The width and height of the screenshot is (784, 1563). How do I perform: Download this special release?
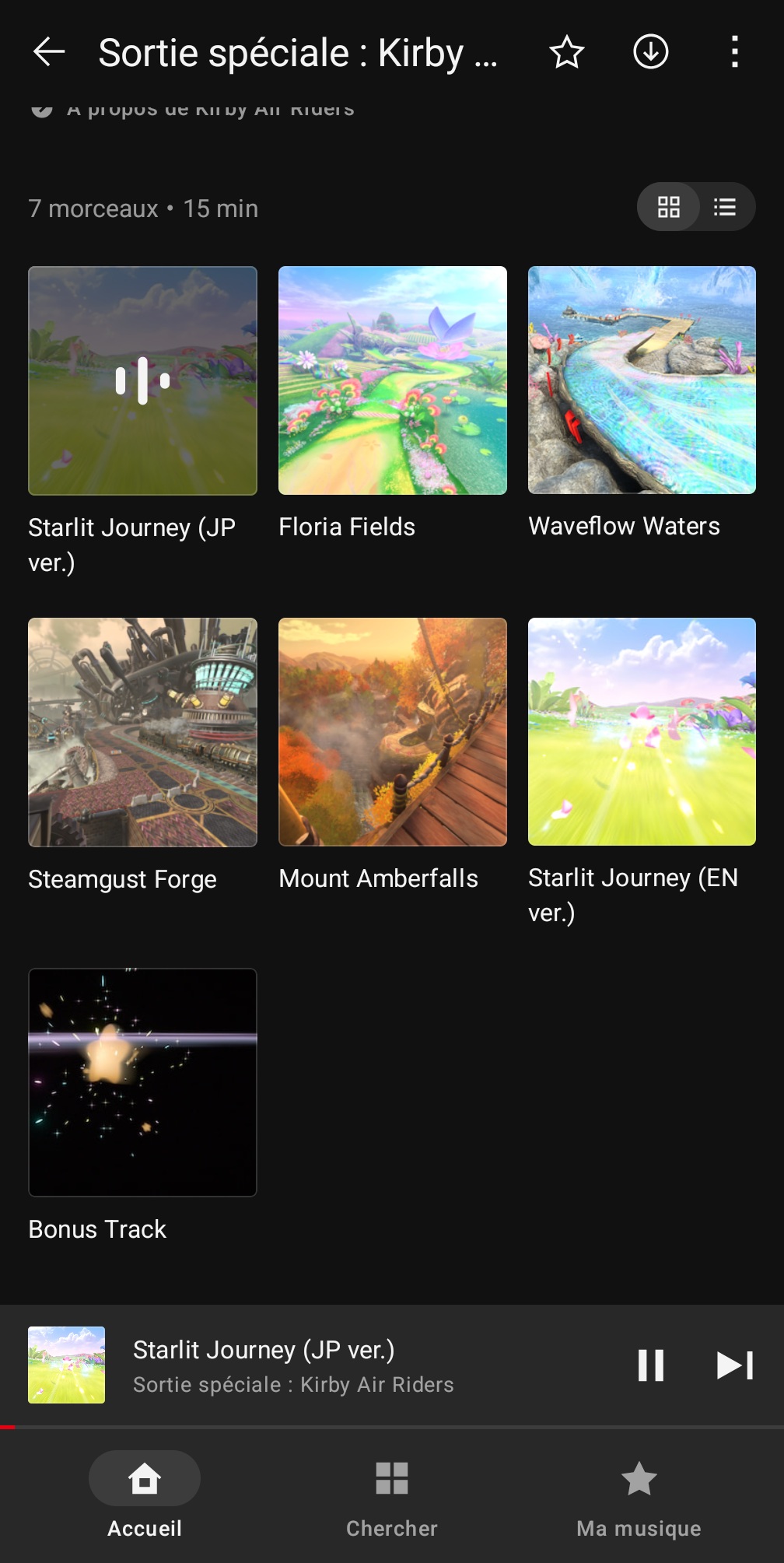click(650, 53)
